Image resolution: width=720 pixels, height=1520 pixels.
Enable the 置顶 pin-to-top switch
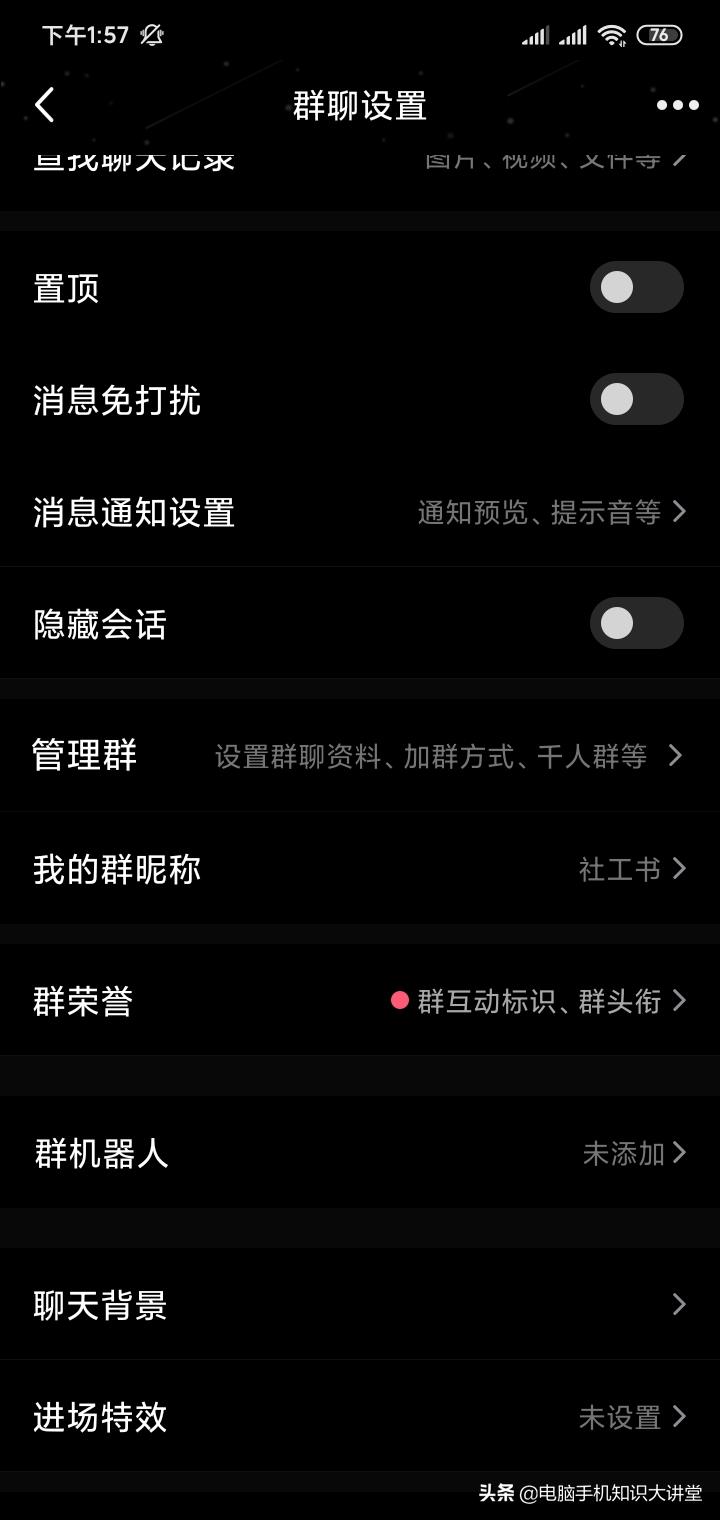[637, 286]
